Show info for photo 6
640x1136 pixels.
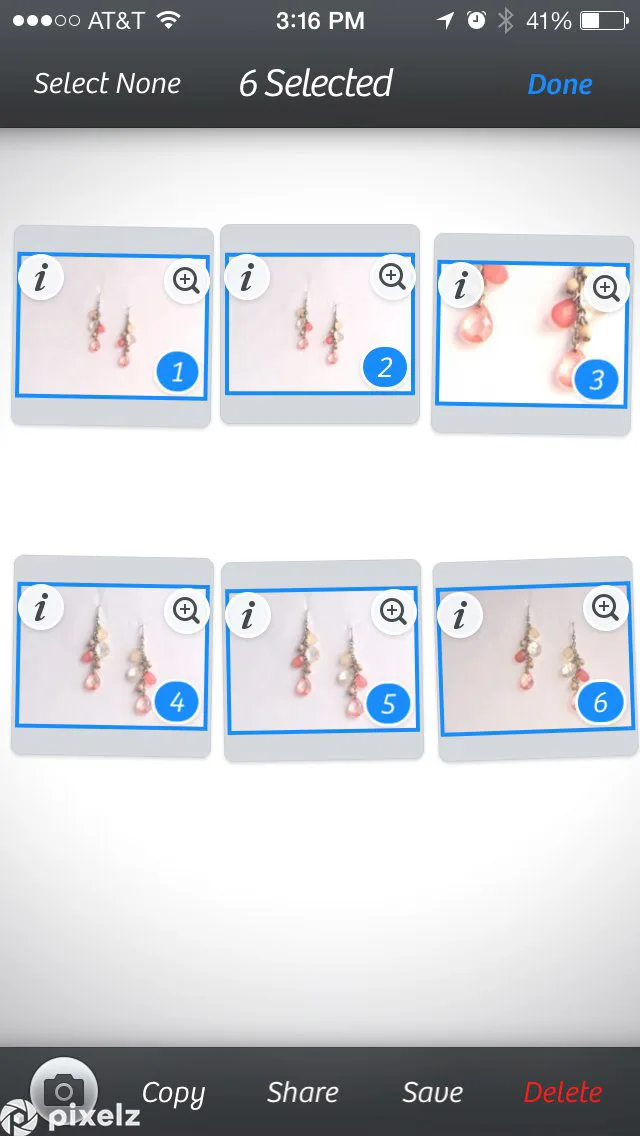point(460,616)
